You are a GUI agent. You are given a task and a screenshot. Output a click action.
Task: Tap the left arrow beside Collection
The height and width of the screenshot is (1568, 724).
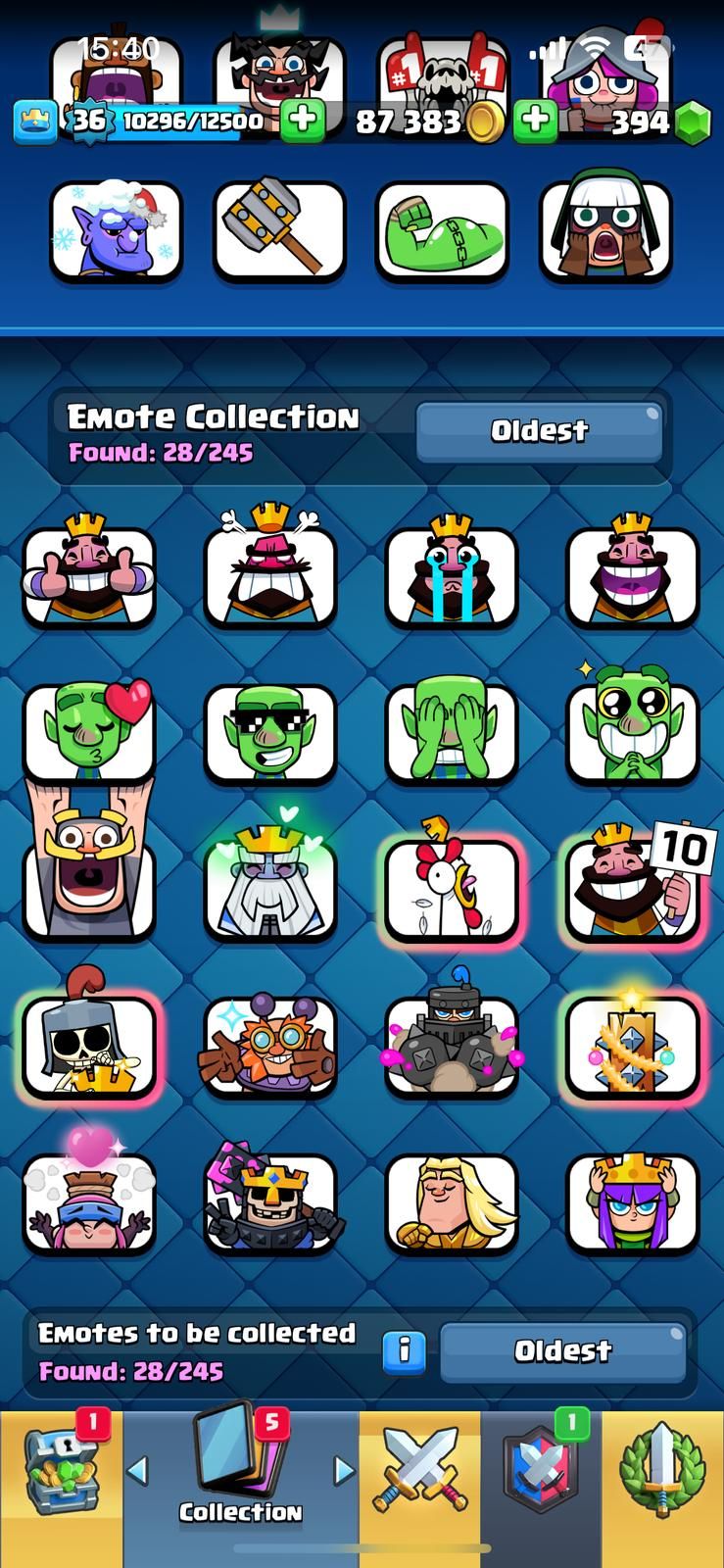pyautogui.click(x=138, y=1470)
